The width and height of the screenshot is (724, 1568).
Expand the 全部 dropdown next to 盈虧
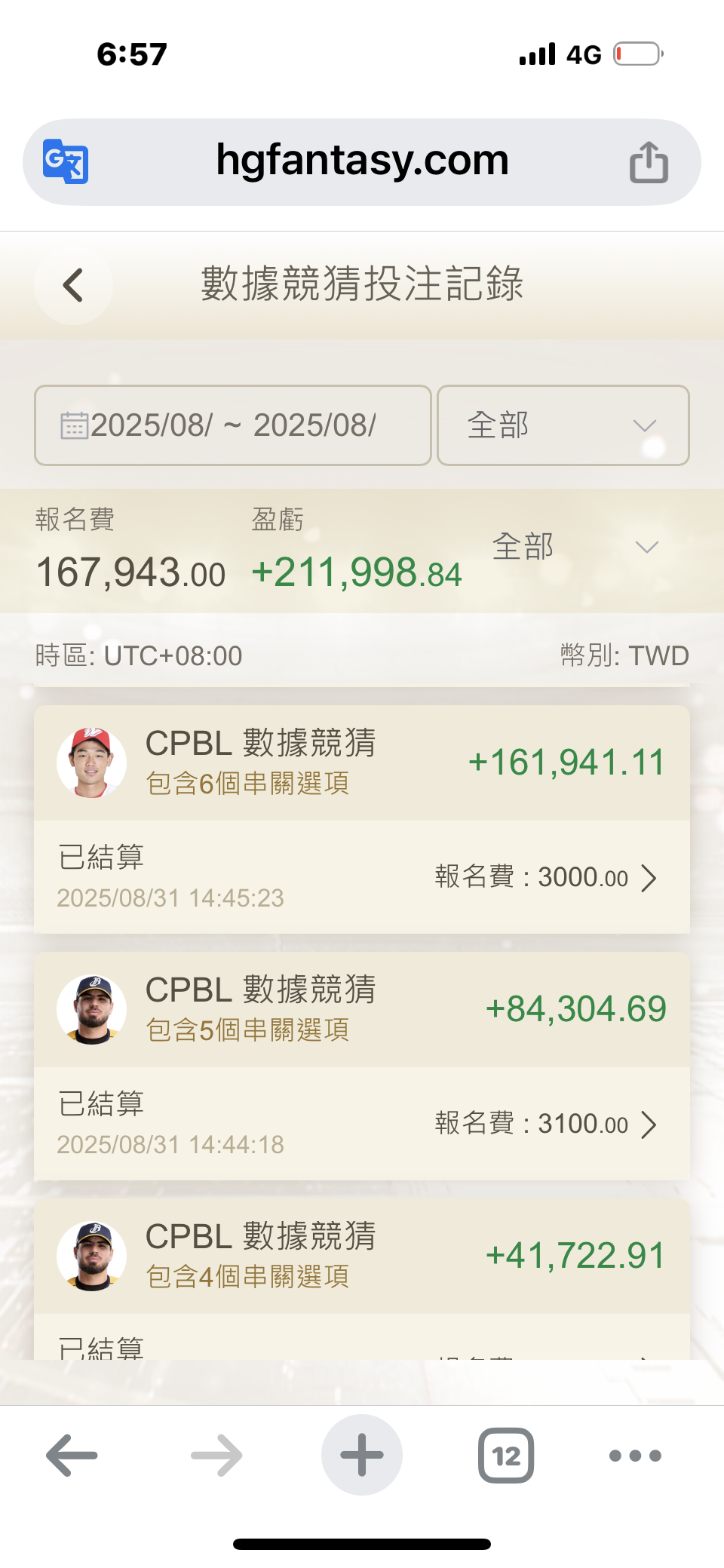[575, 547]
